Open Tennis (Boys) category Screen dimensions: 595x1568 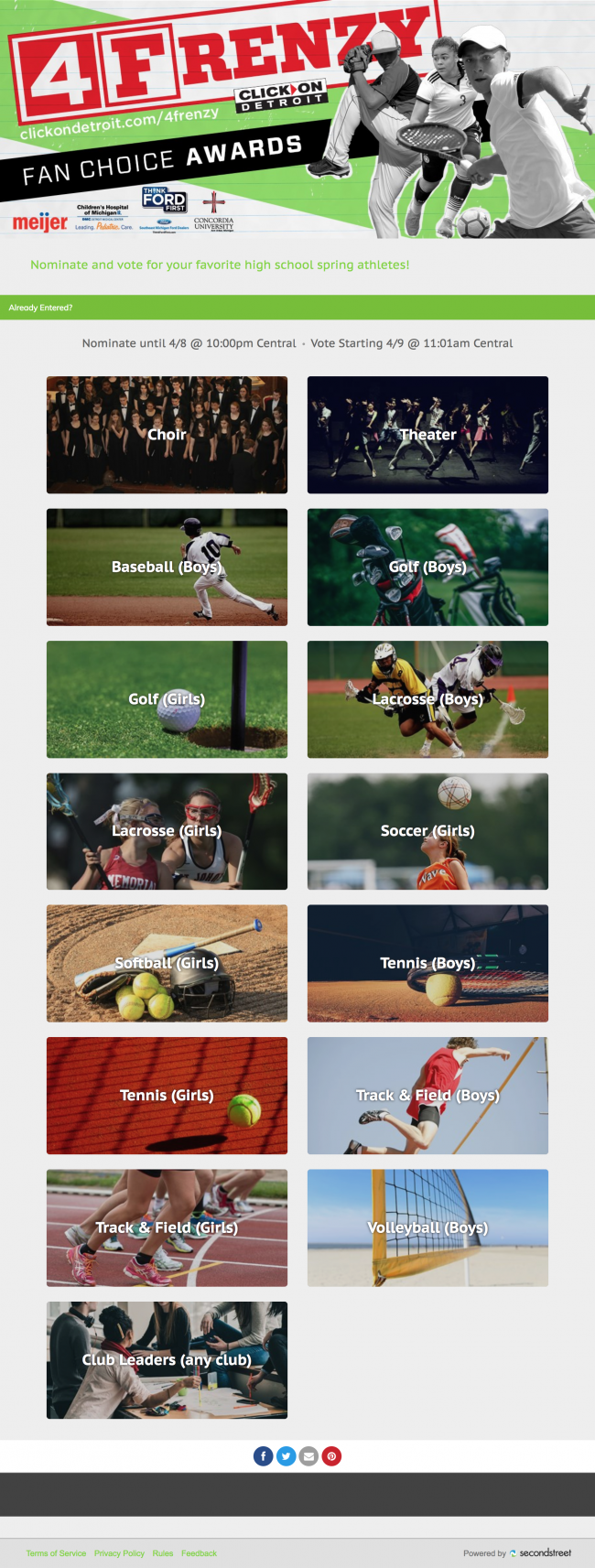click(427, 963)
